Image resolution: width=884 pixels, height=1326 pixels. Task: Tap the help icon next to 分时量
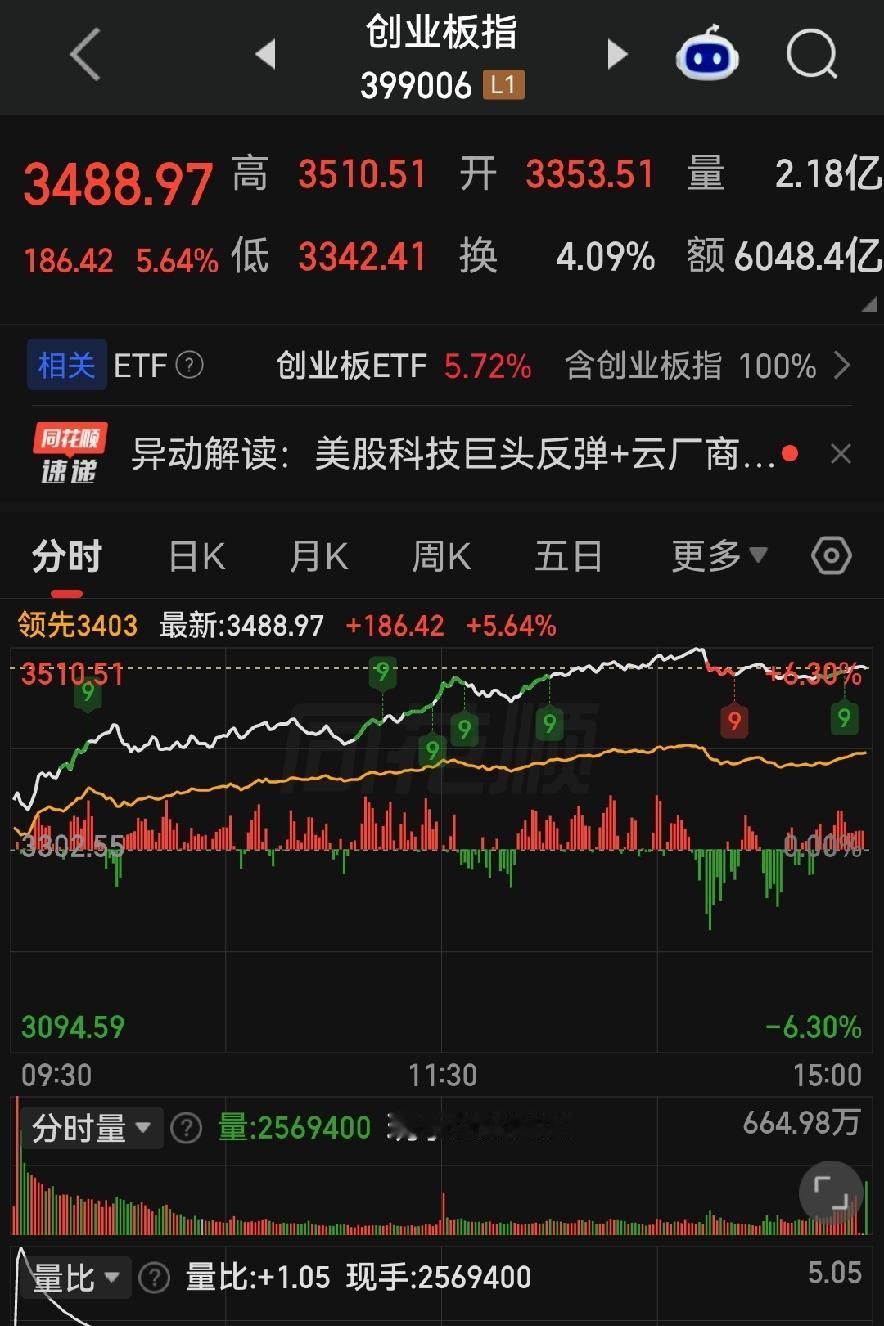(x=186, y=1129)
